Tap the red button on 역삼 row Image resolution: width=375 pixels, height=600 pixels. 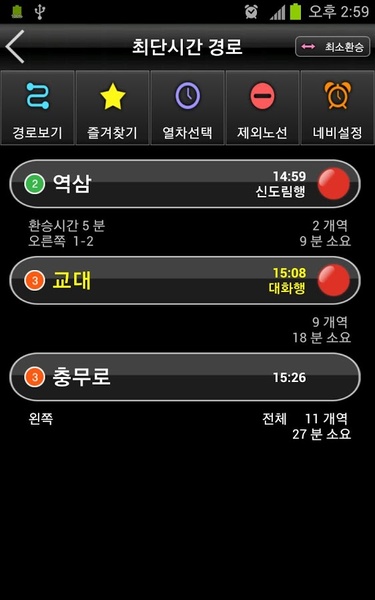(334, 184)
